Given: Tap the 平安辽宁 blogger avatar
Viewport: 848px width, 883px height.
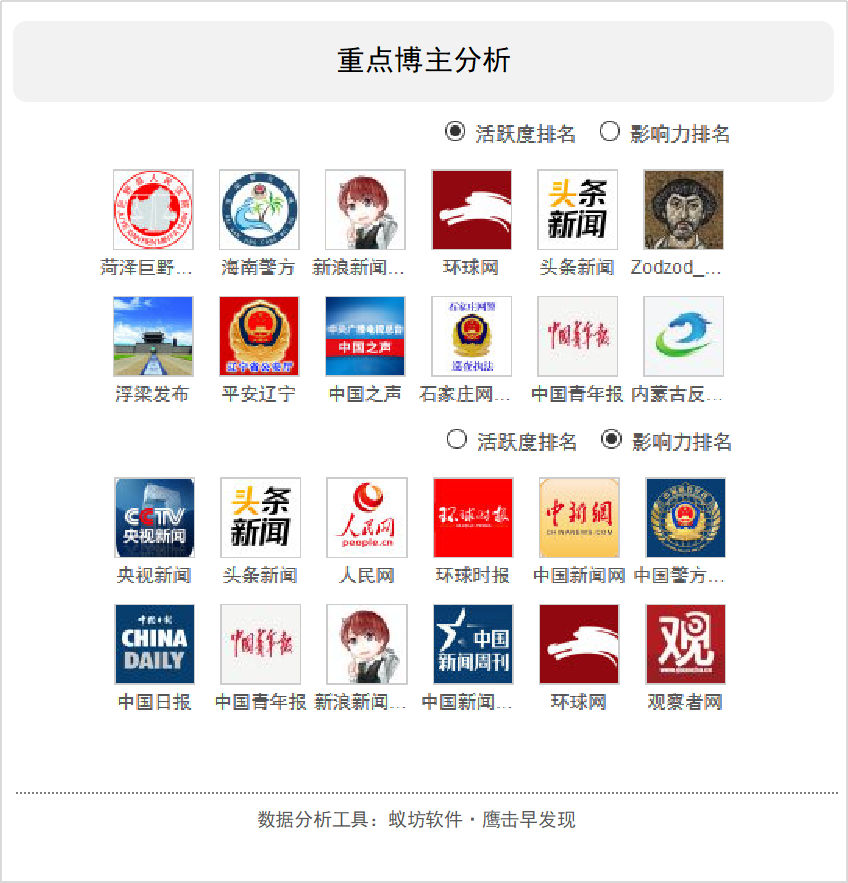Looking at the screenshot, I should pyautogui.click(x=259, y=336).
